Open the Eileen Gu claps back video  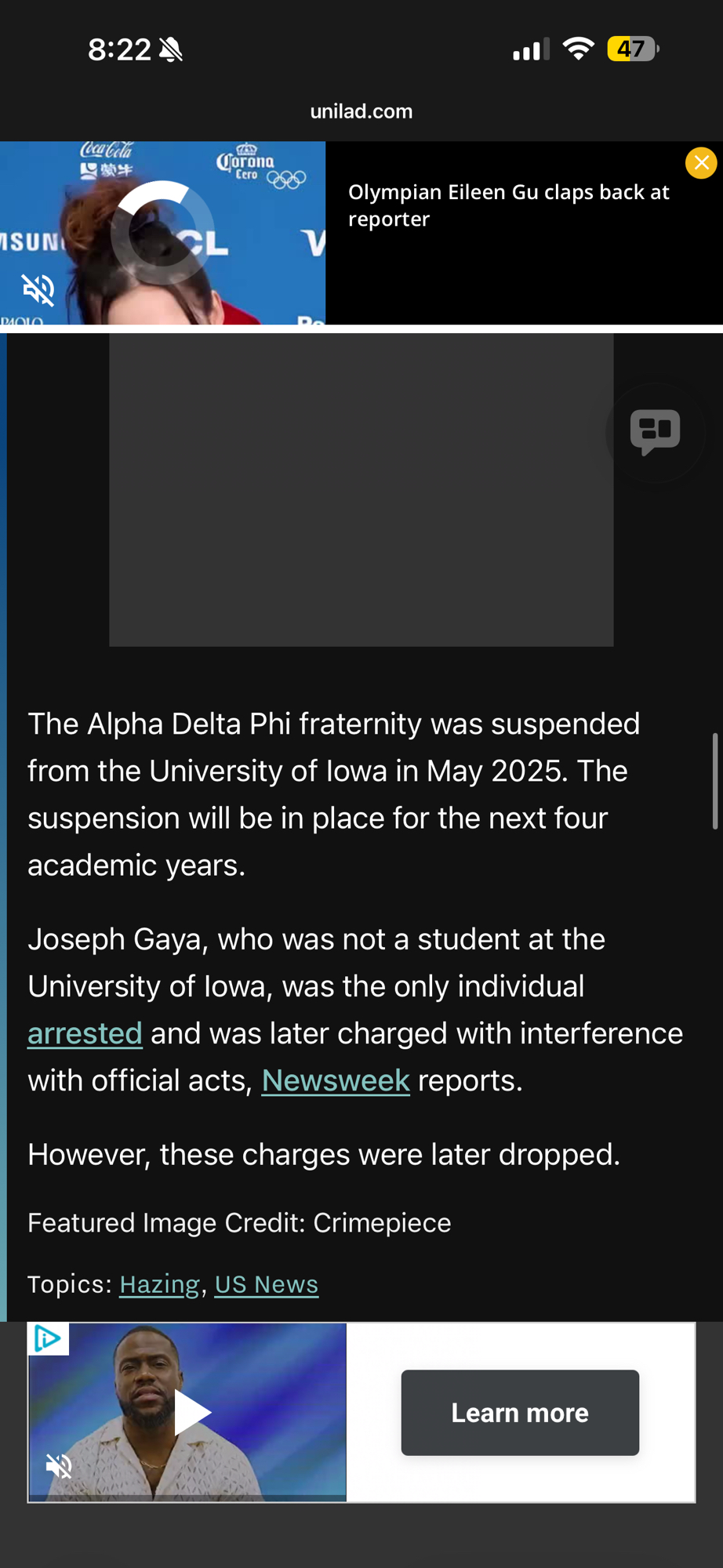click(508, 205)
